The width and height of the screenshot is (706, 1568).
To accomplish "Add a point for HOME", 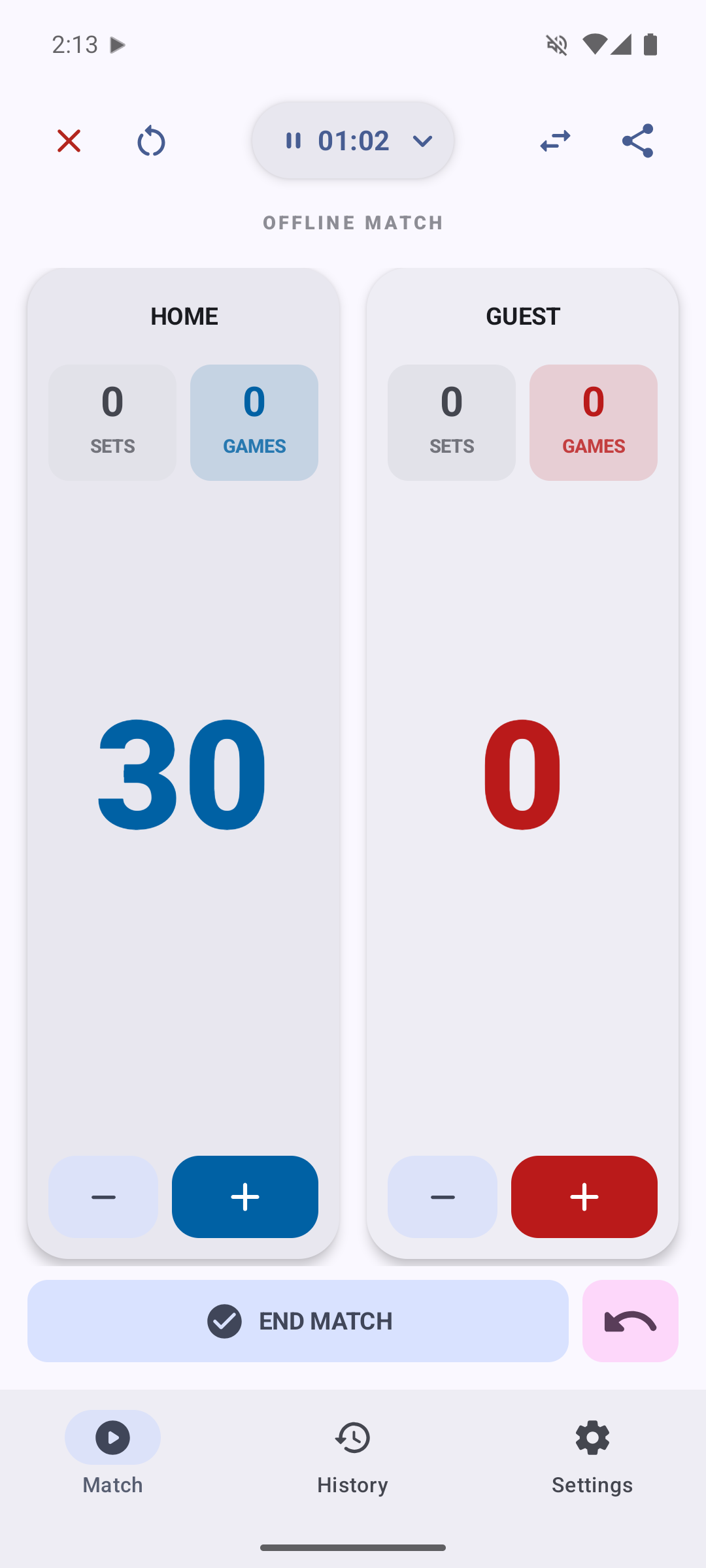I will [x=245, y=1196].
